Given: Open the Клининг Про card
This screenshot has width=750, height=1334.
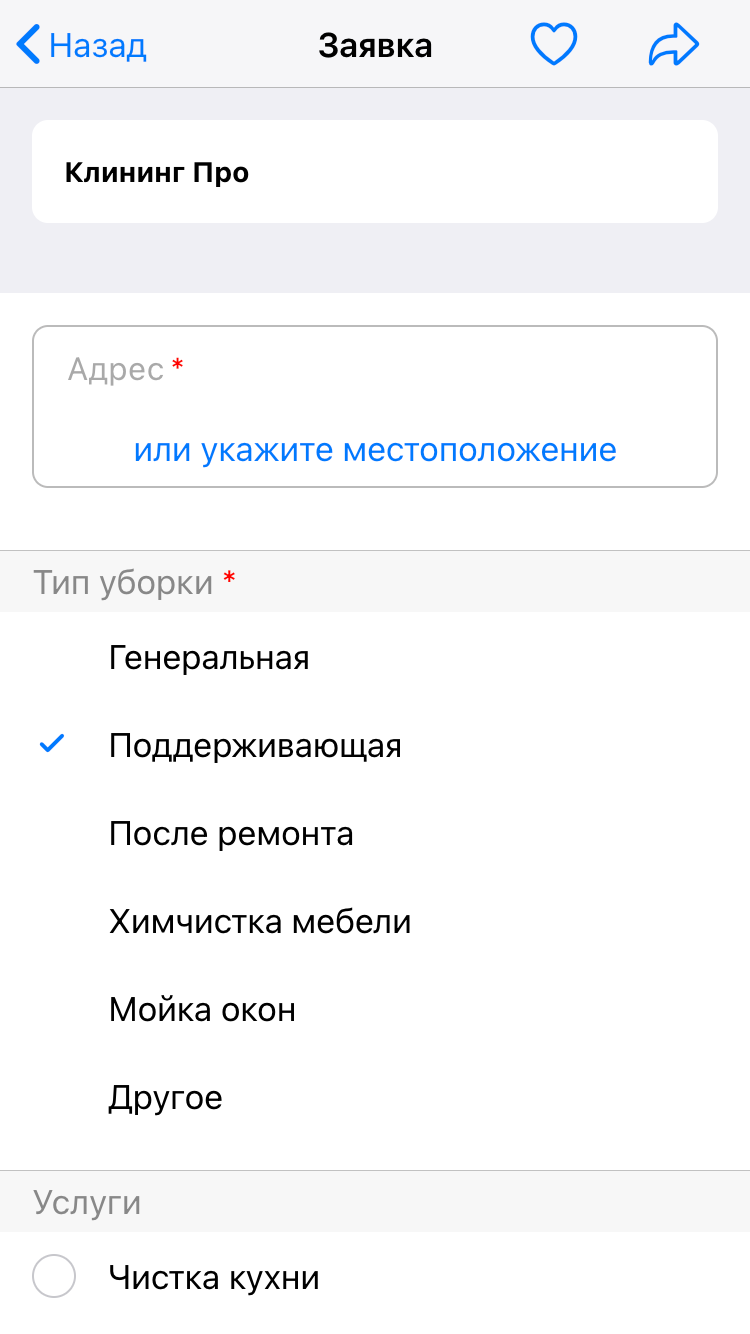Looking at the screenshot, I should (375, 172).
